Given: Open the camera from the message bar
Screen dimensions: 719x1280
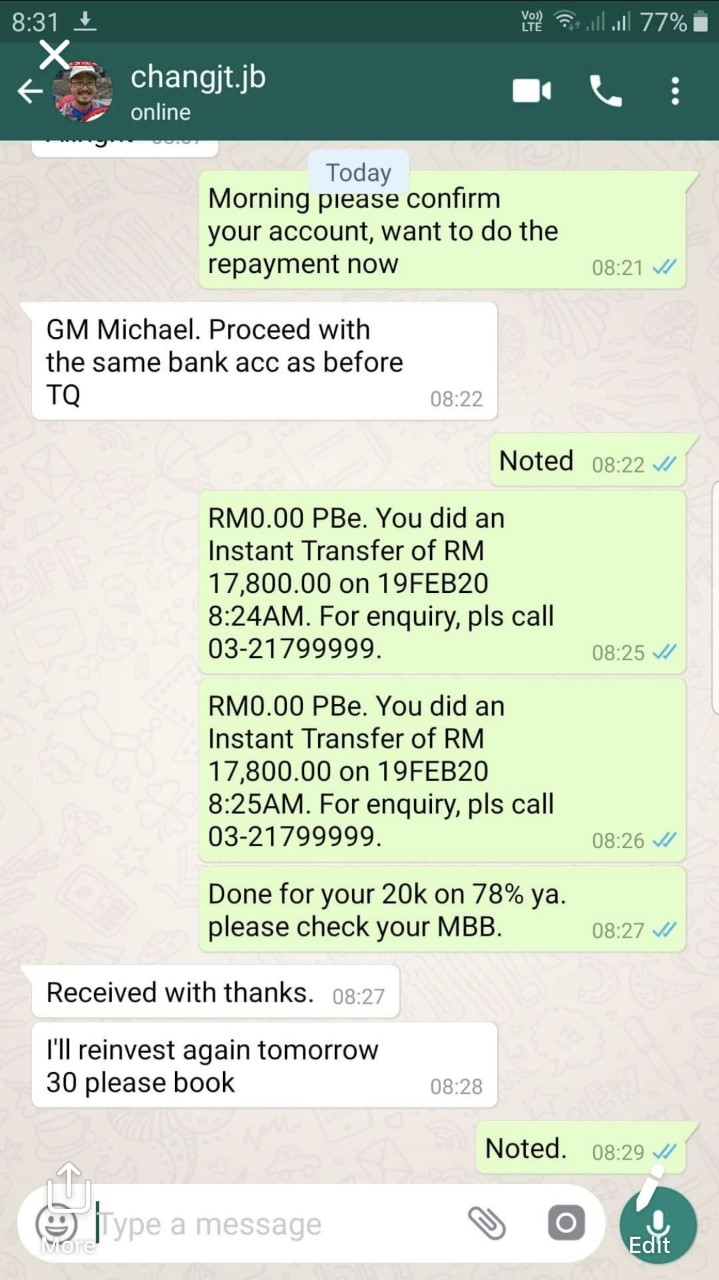Looking at the screenshot, I should (565, 1223).
